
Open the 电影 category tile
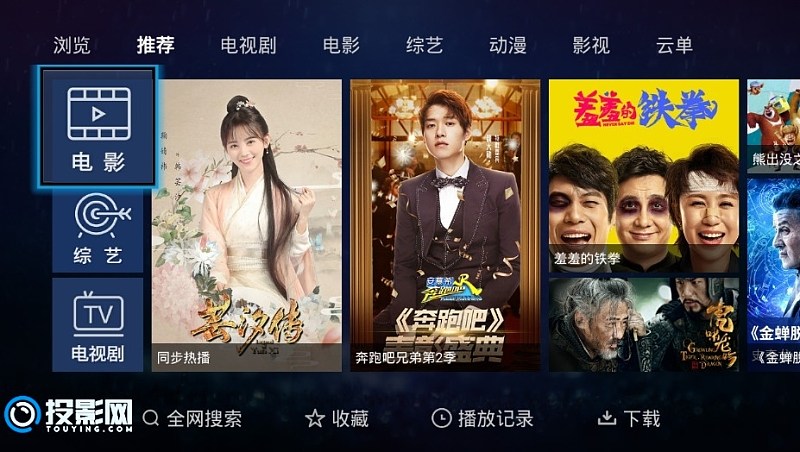coord(98,127)
